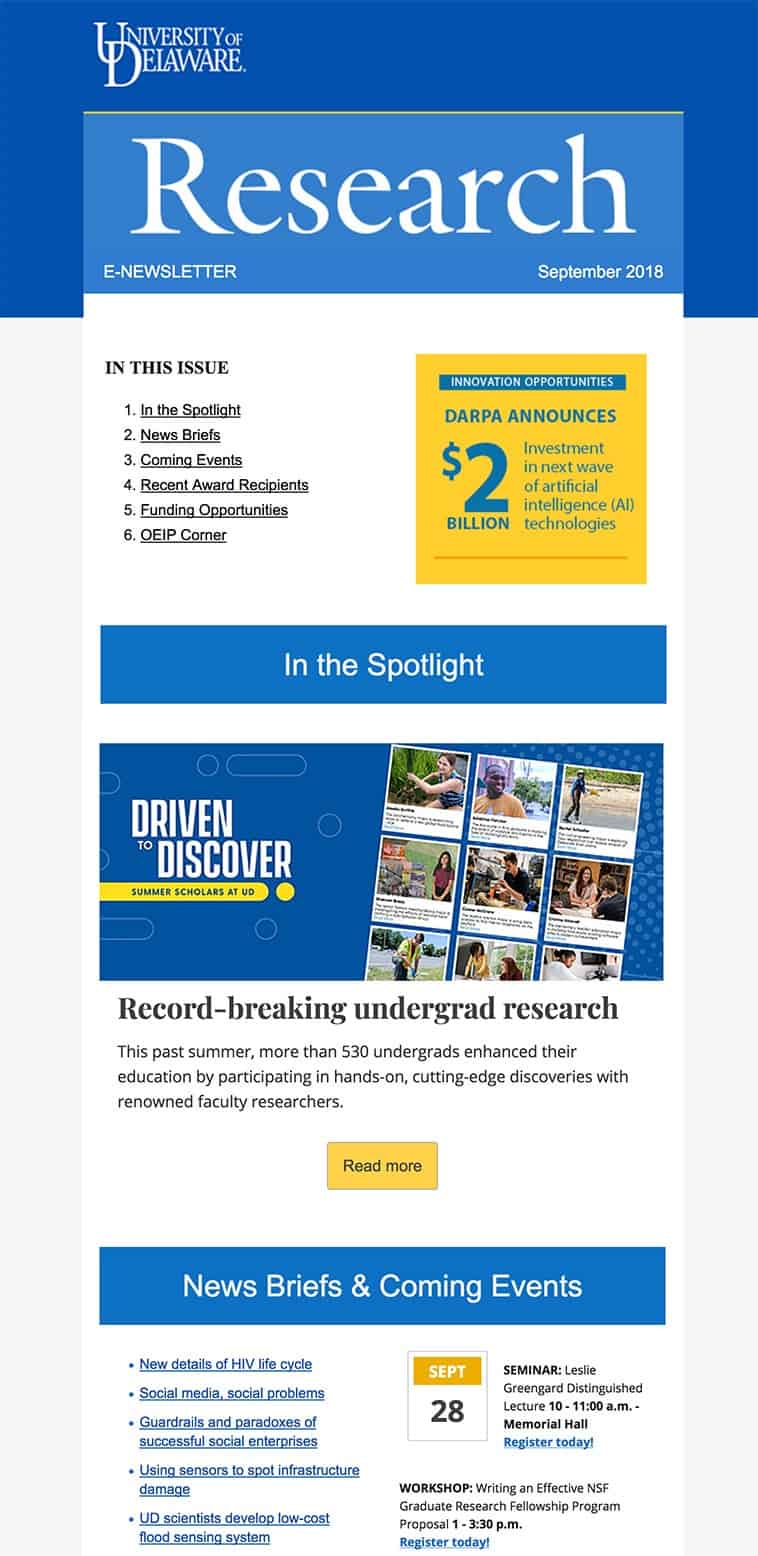View Using sensors to spot infrastructure damage
This screenshot has height=1556, width=758.
click(249, 1479)
